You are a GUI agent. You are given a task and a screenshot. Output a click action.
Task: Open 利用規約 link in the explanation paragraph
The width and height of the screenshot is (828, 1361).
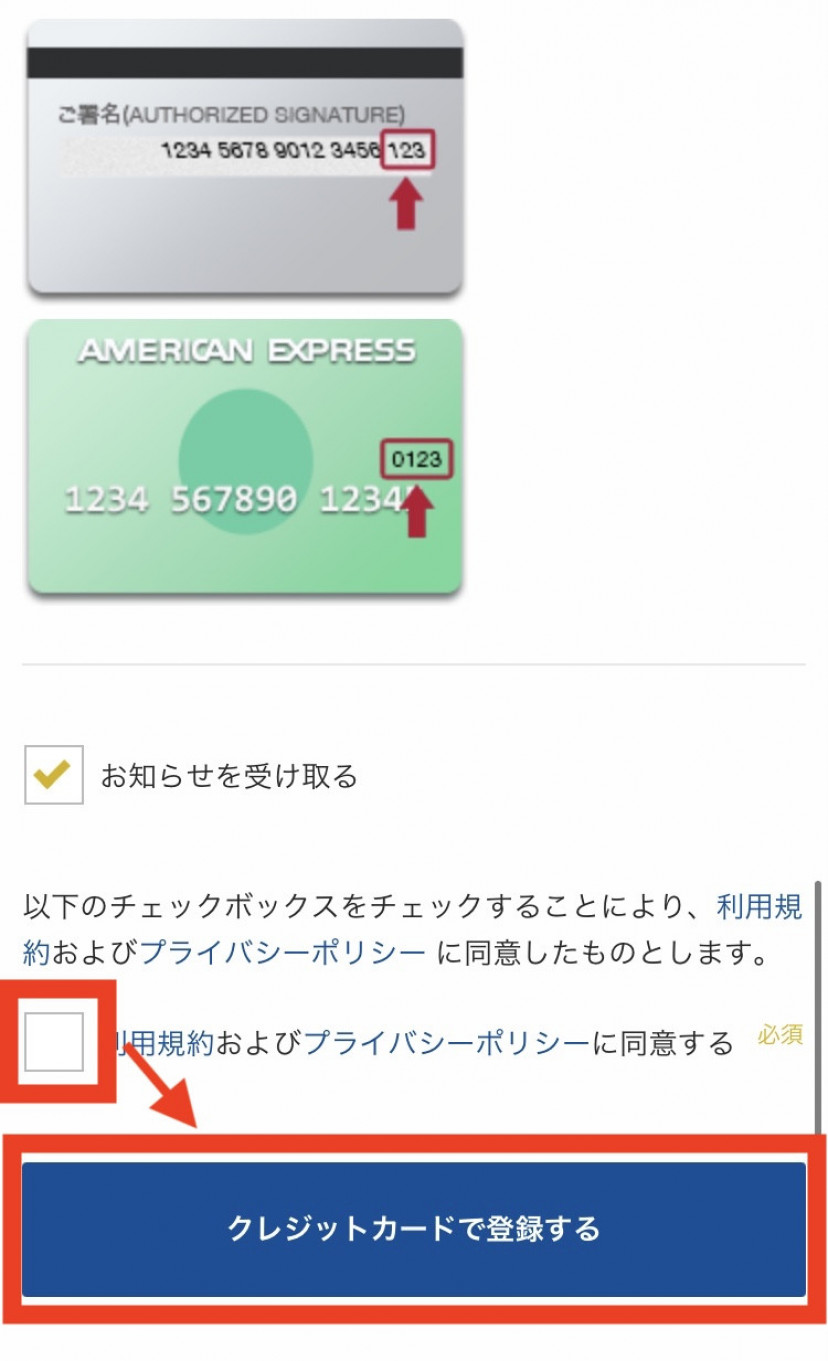[x=759, y=908]
